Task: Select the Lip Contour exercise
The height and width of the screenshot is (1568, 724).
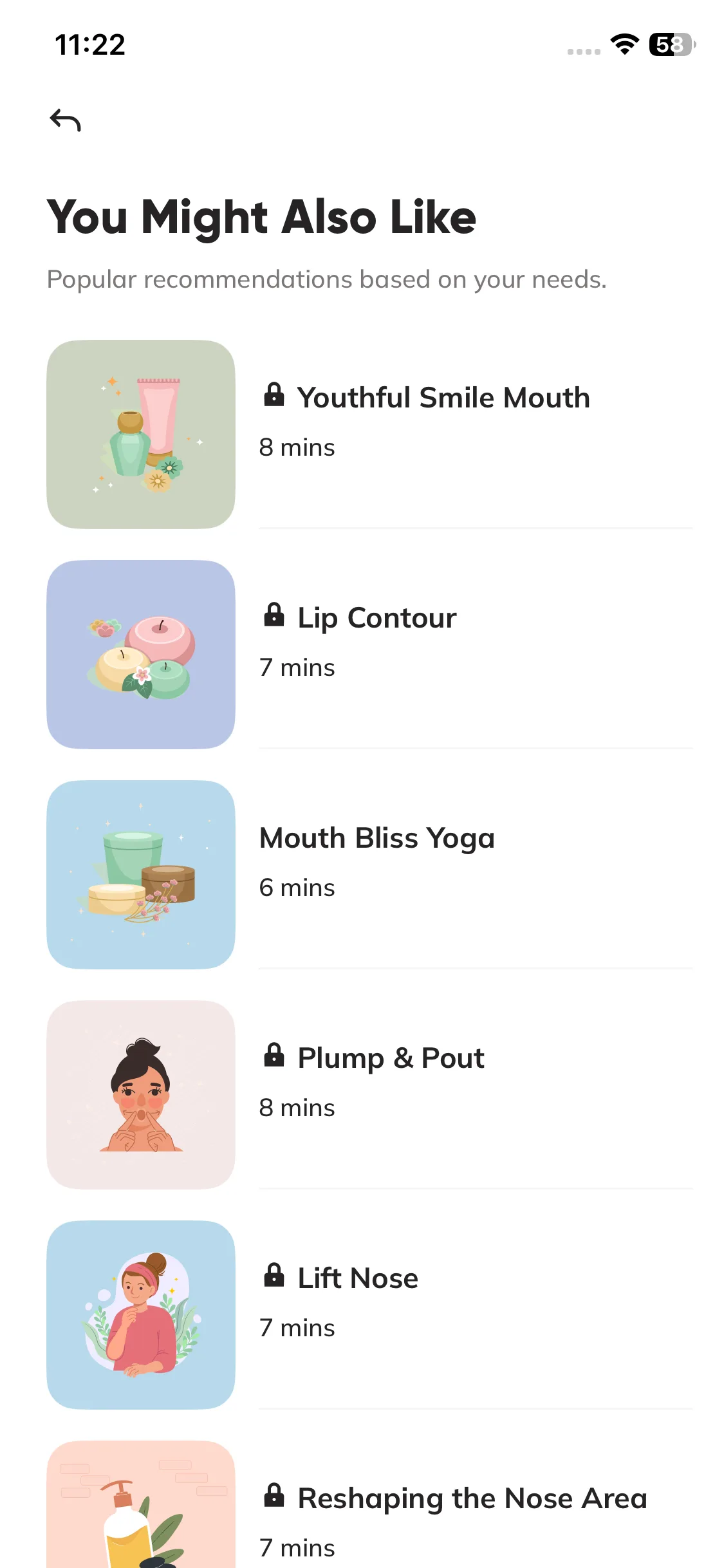Action: point(376,619)
